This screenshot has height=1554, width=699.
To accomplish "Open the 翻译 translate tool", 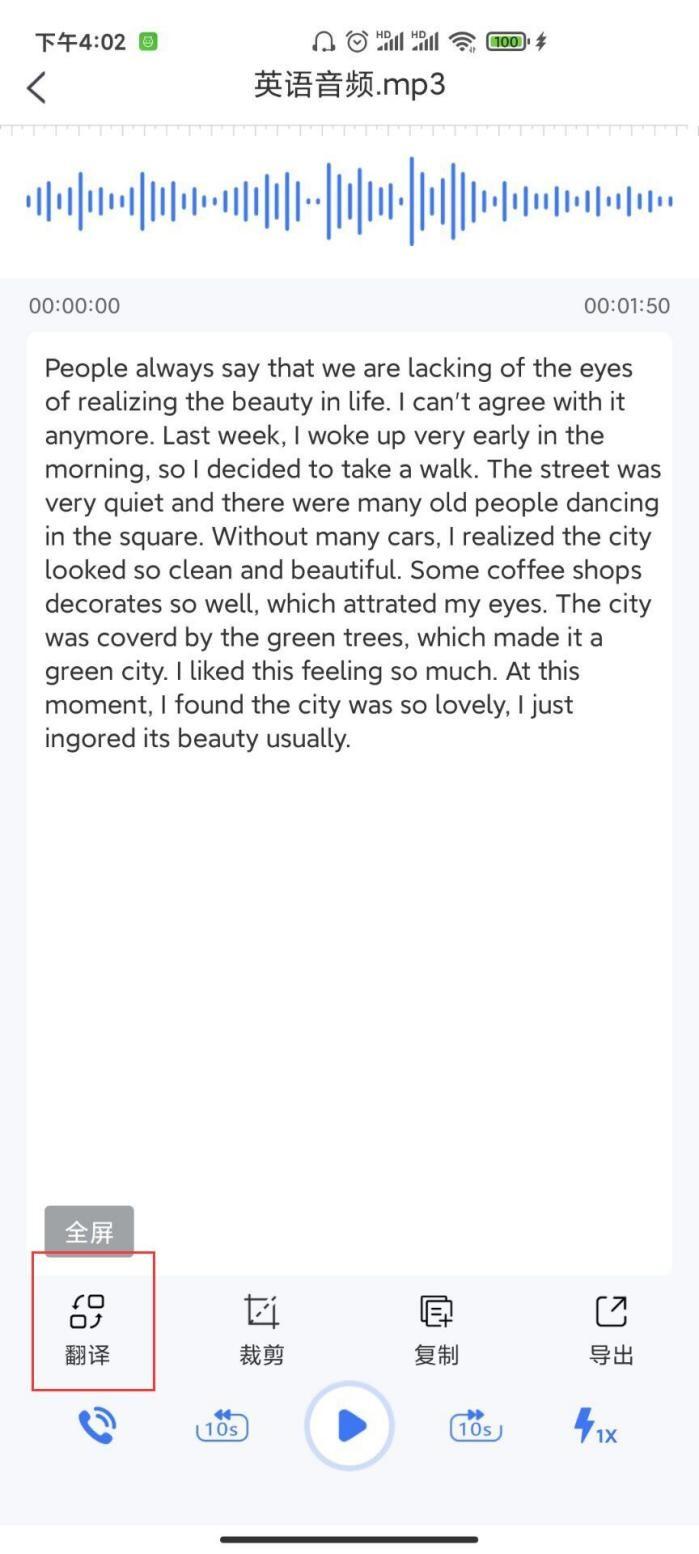I will pyautogui.click(x=88, y=1328).
